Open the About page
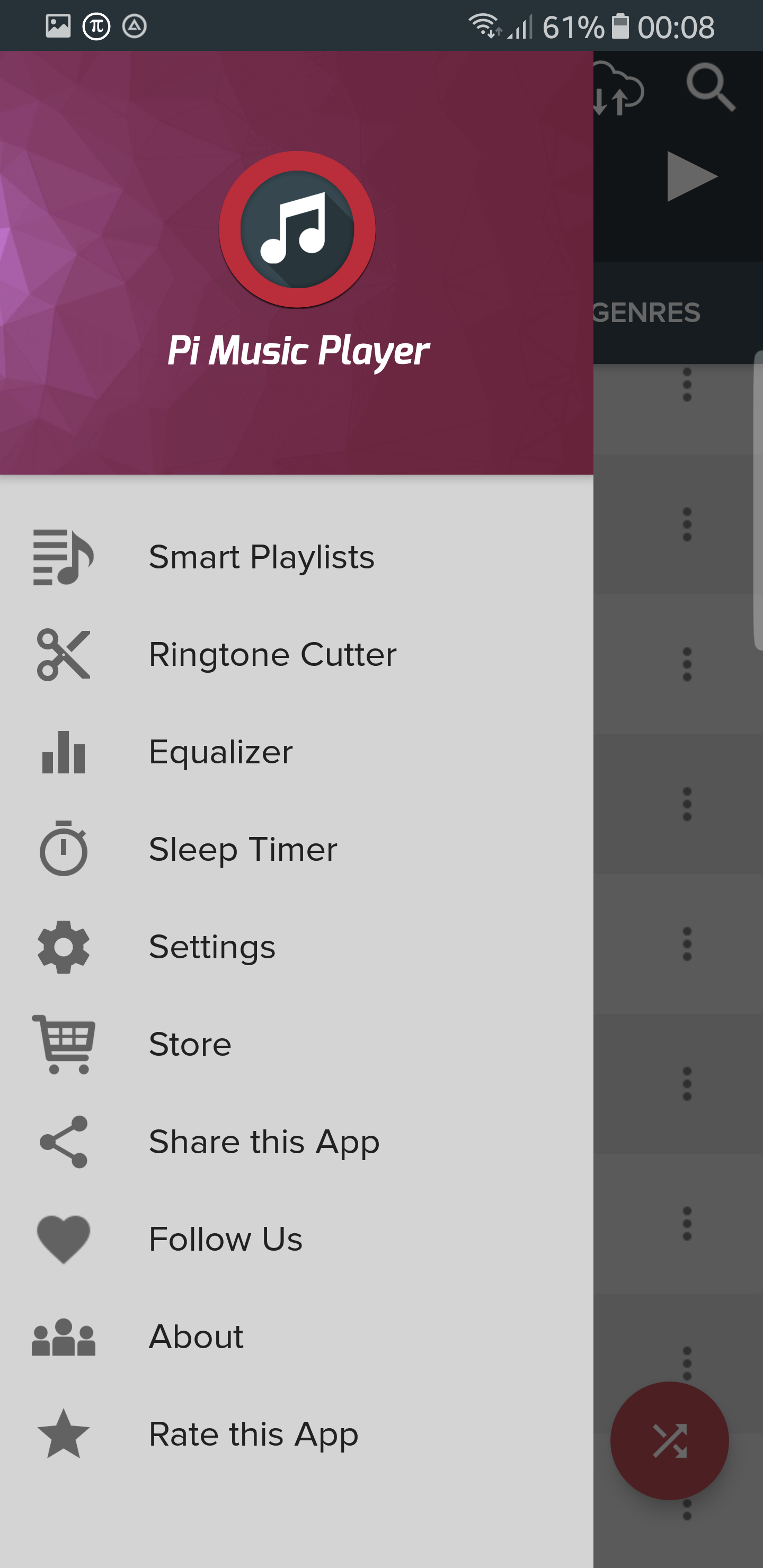Viewport: 763px width, 1568px height. point(297,1337)
